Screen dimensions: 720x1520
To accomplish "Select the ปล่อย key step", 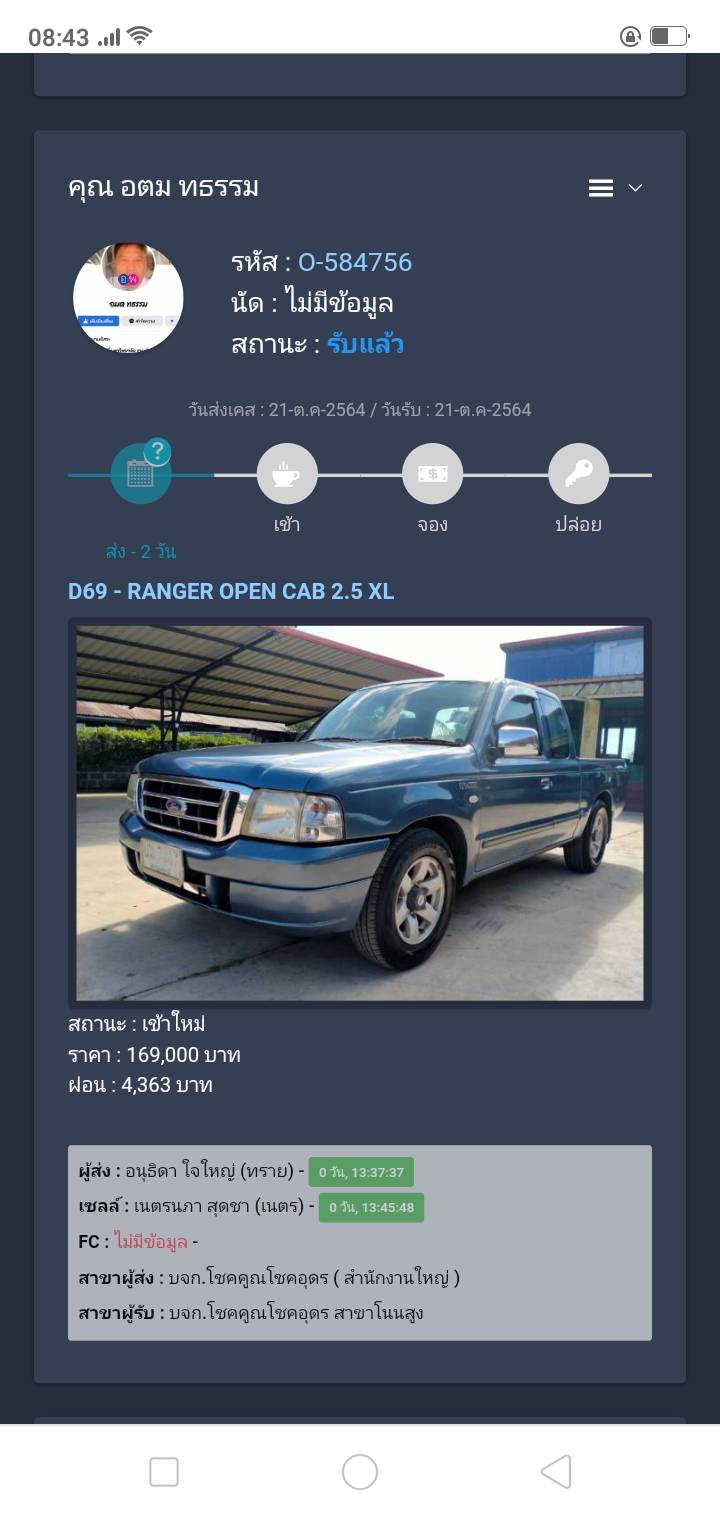I will (x=579, y=474).
